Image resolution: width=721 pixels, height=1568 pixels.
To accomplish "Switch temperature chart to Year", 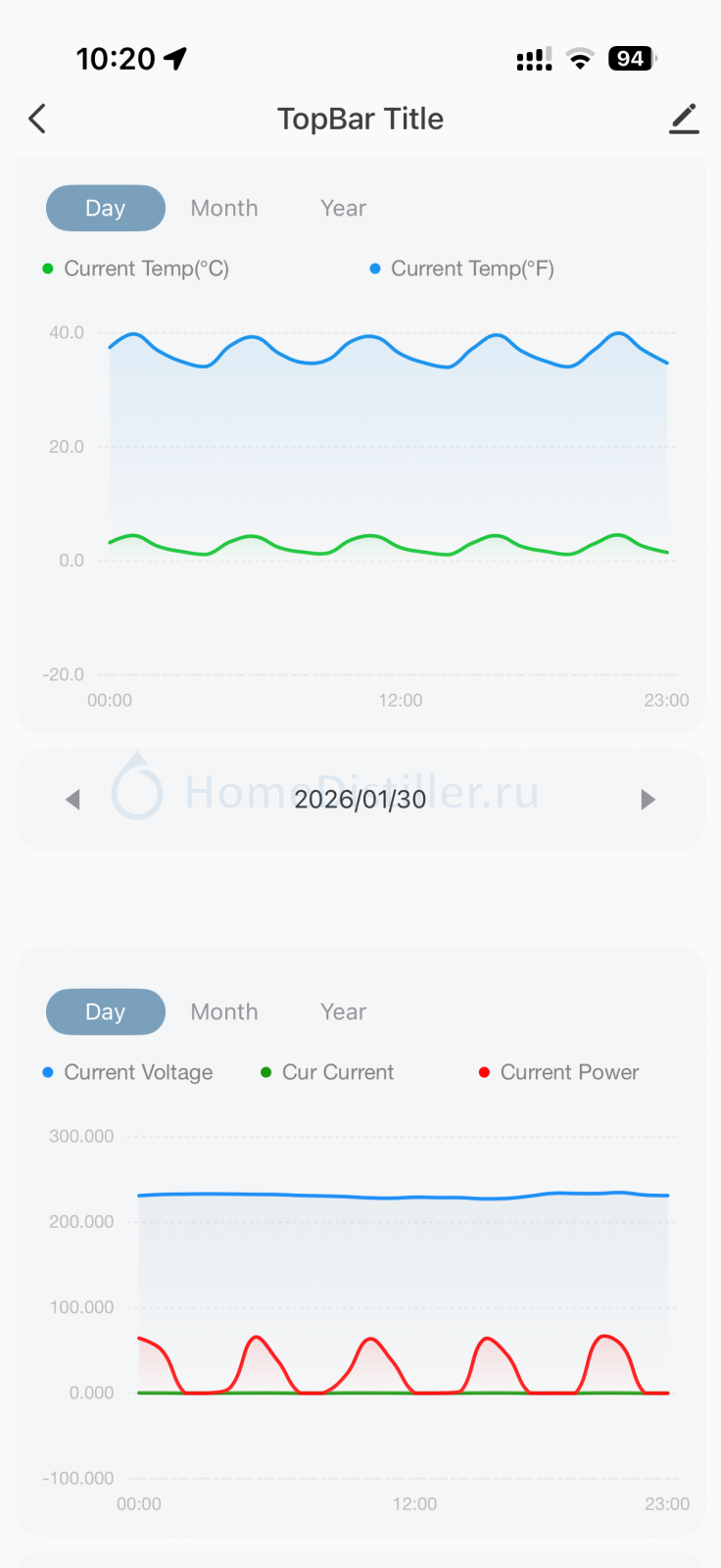I will [343, 208].
